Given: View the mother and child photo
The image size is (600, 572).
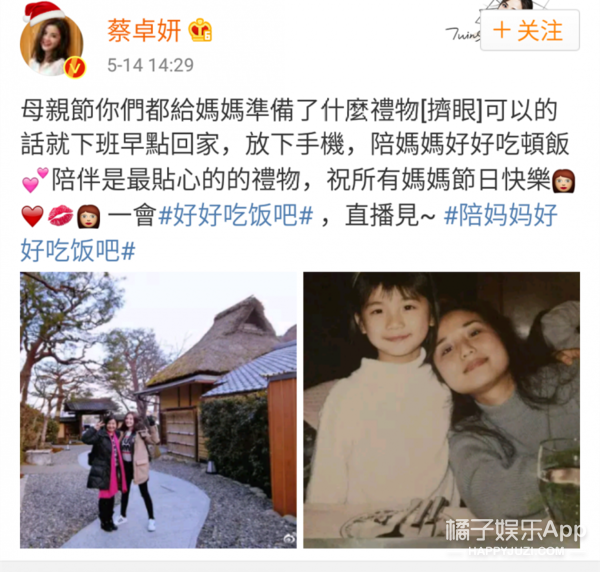Looking at the screenshot, I should tap(441, 410).
